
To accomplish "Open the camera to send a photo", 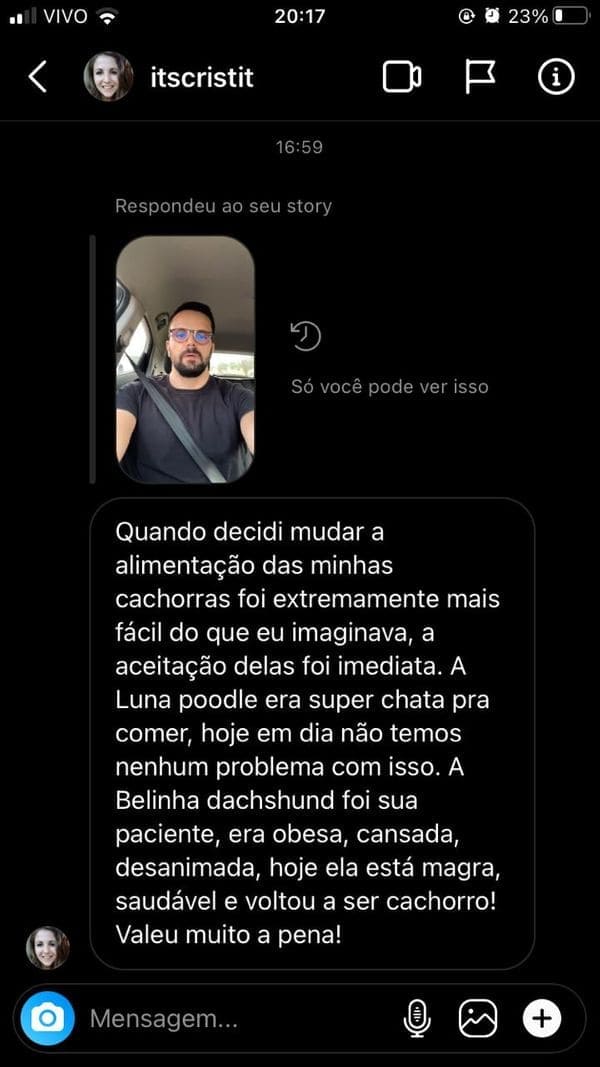I will coord(47,1018).
